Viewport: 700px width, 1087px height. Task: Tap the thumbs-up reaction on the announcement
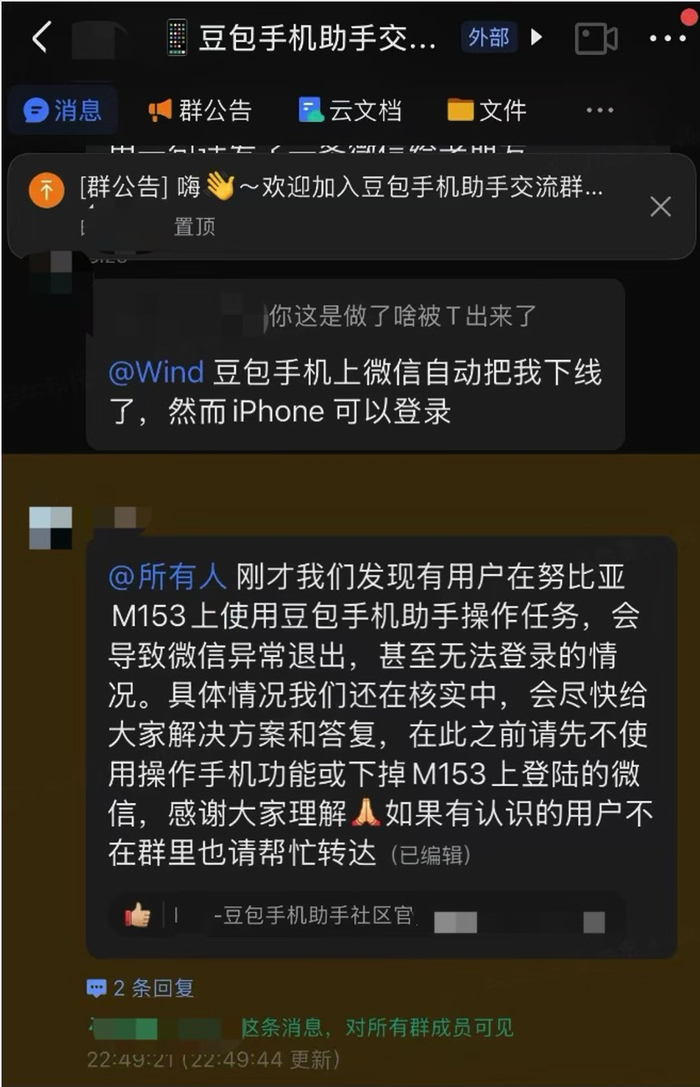(138, 914)
